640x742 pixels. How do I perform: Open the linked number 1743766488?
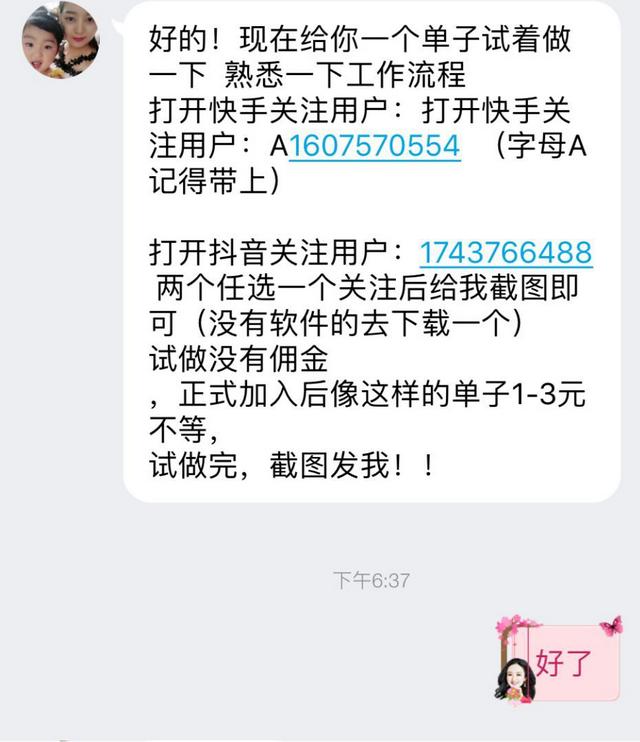506,252
